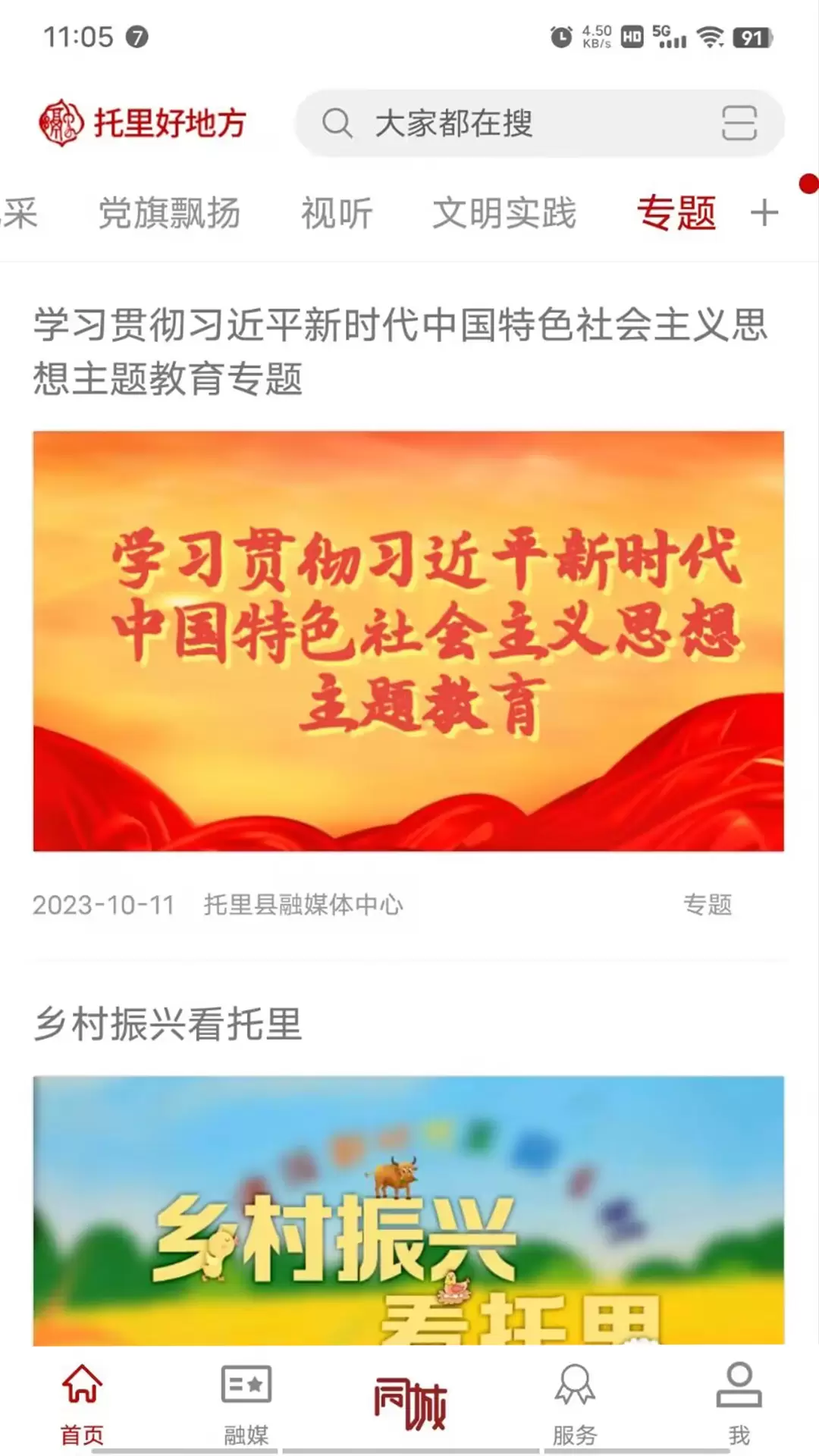Tap the plus icon to manage channels
The height and width of the screenshot is (1456, 819).
pos(764,213)
